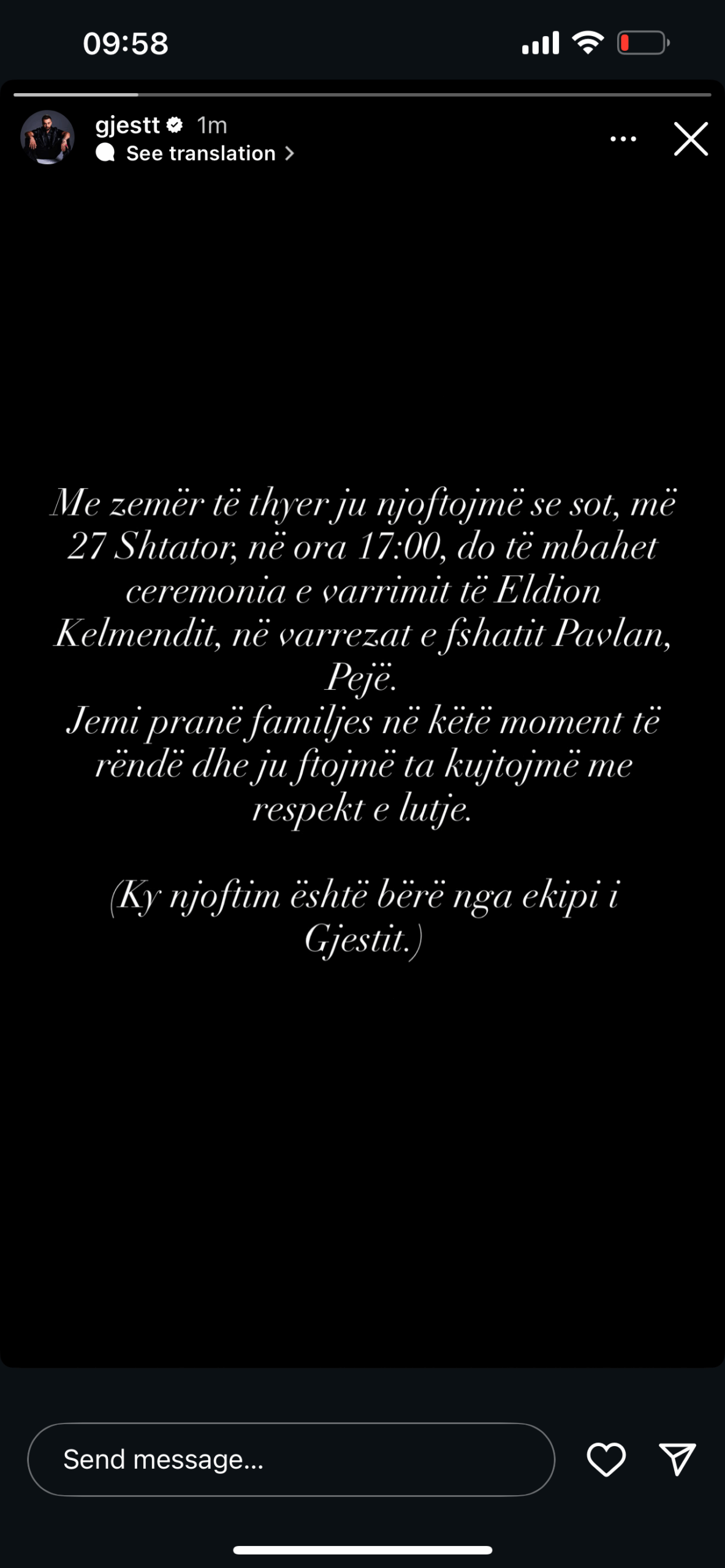Share the story via paper plane icon
The width and height of the screenshot is (725, 1568).
(677, 1459)
